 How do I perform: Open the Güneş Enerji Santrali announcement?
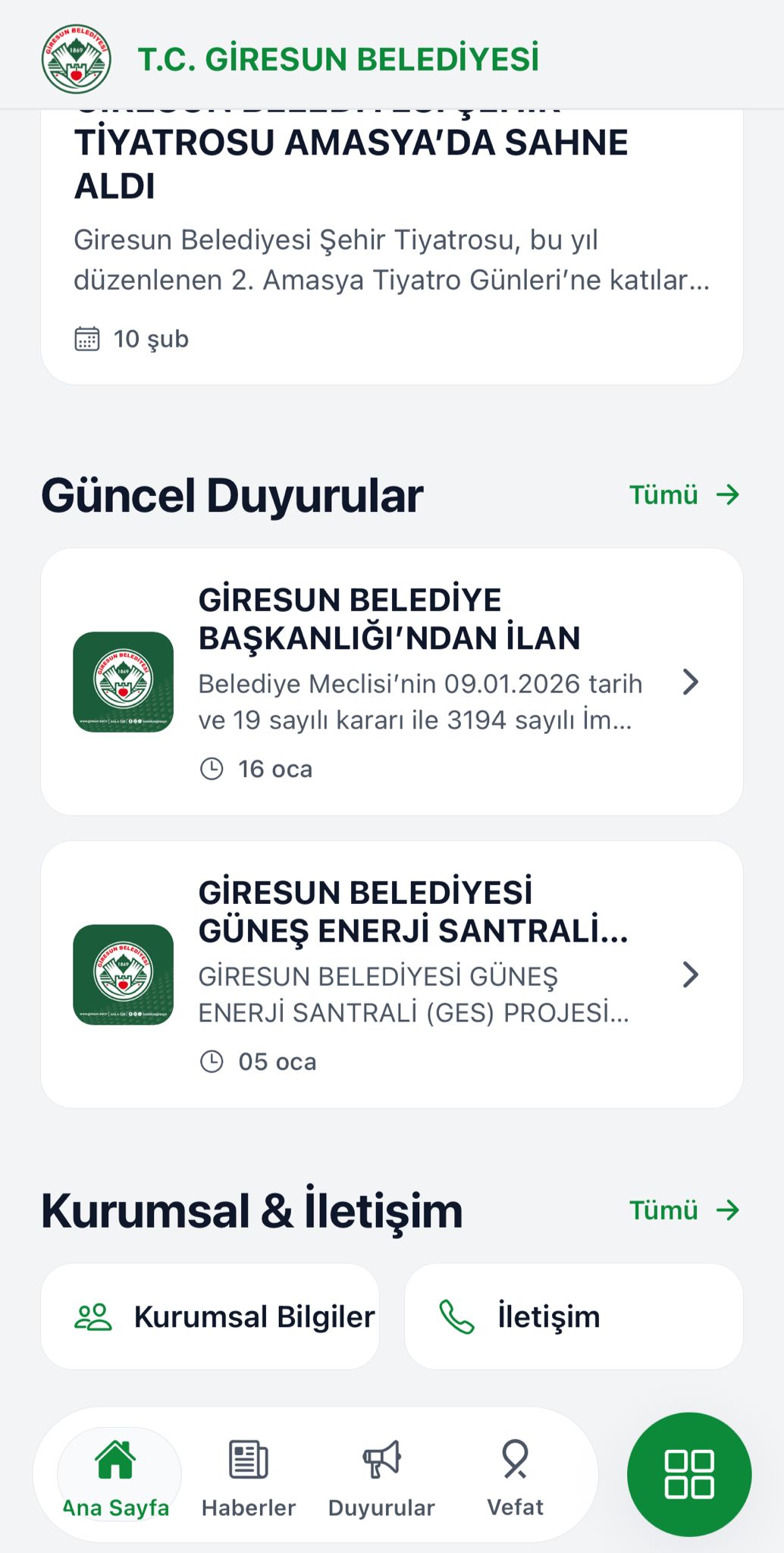click(391, 974)
